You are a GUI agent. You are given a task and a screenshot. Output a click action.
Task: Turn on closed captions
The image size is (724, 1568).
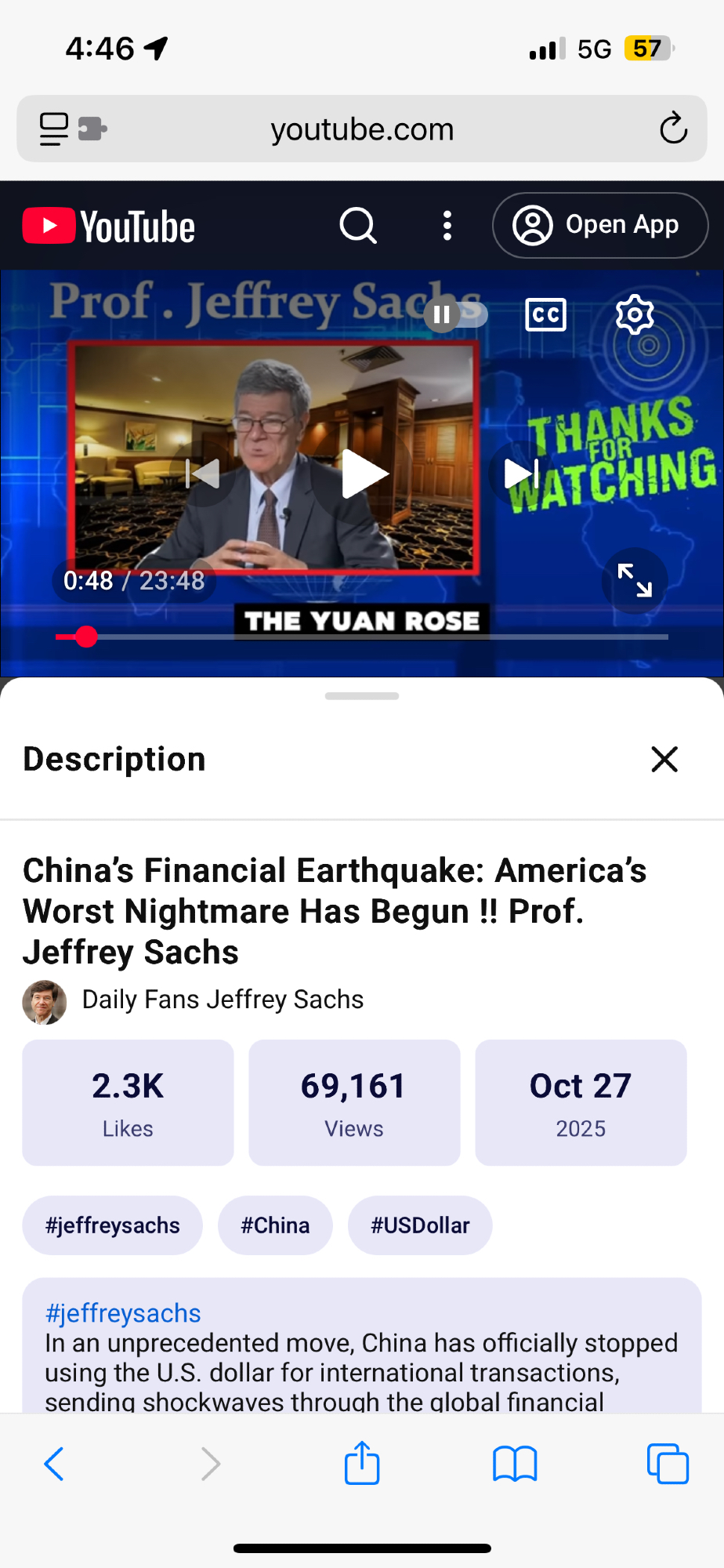pyautogui.click(x=545, y=315)
